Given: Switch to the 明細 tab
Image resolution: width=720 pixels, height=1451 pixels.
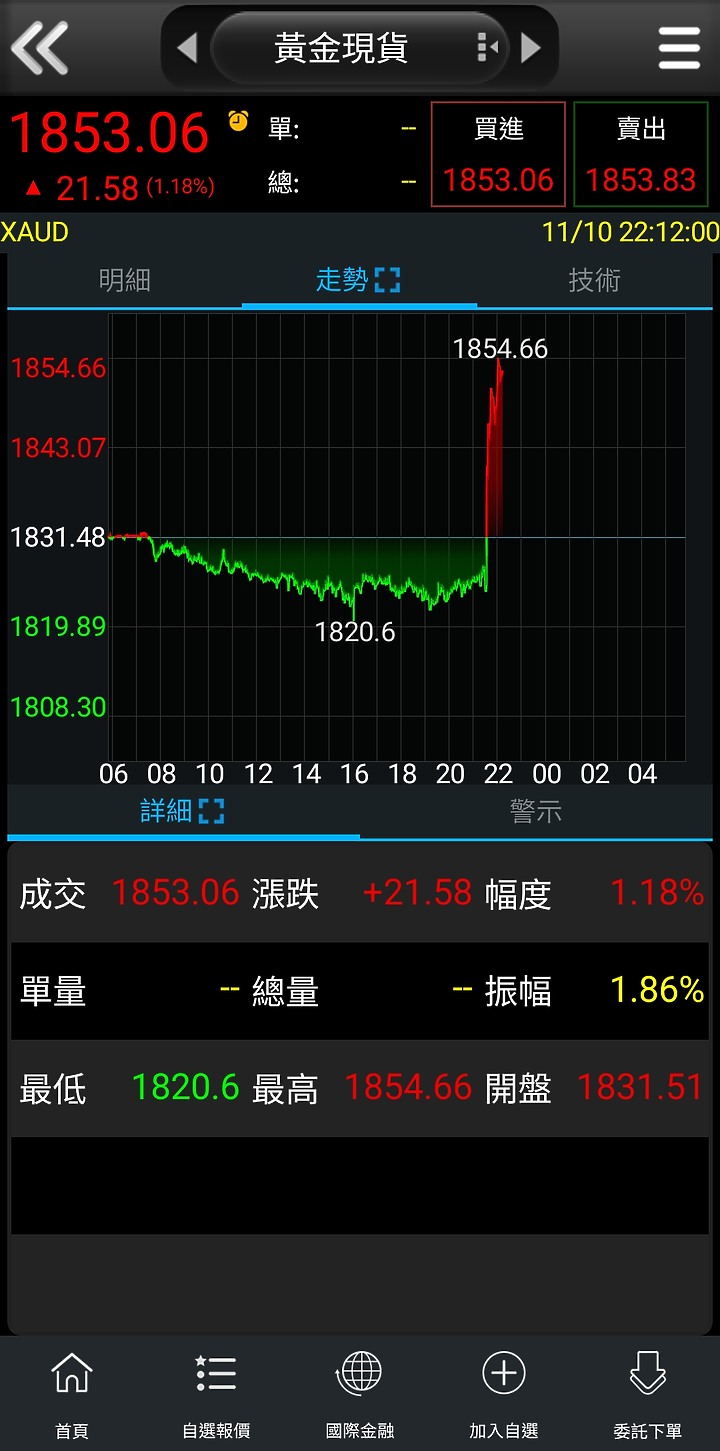Looking at the screenshot, I should pos(124,280).
